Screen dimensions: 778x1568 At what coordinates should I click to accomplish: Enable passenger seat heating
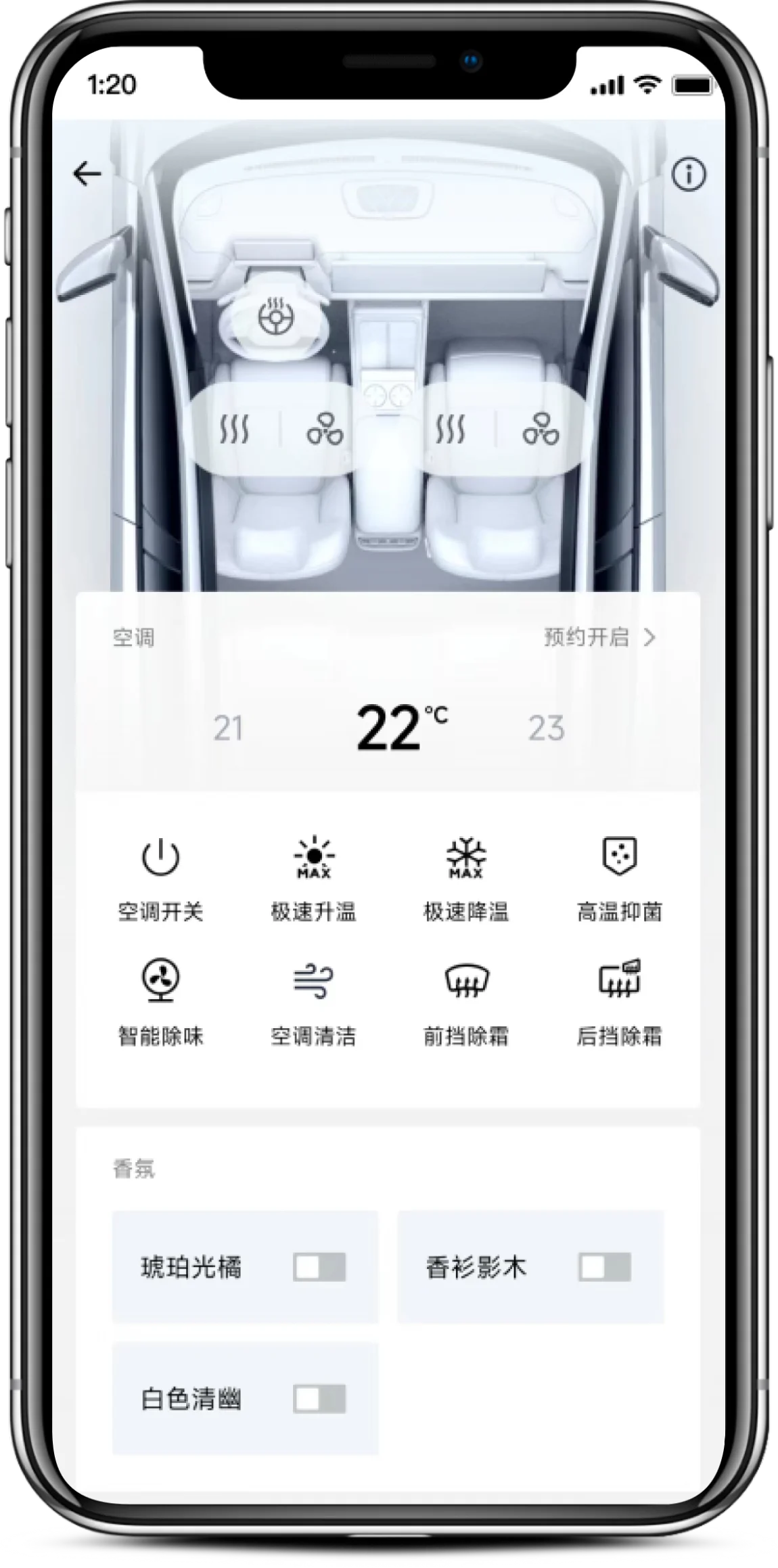[x=450, y=430]
